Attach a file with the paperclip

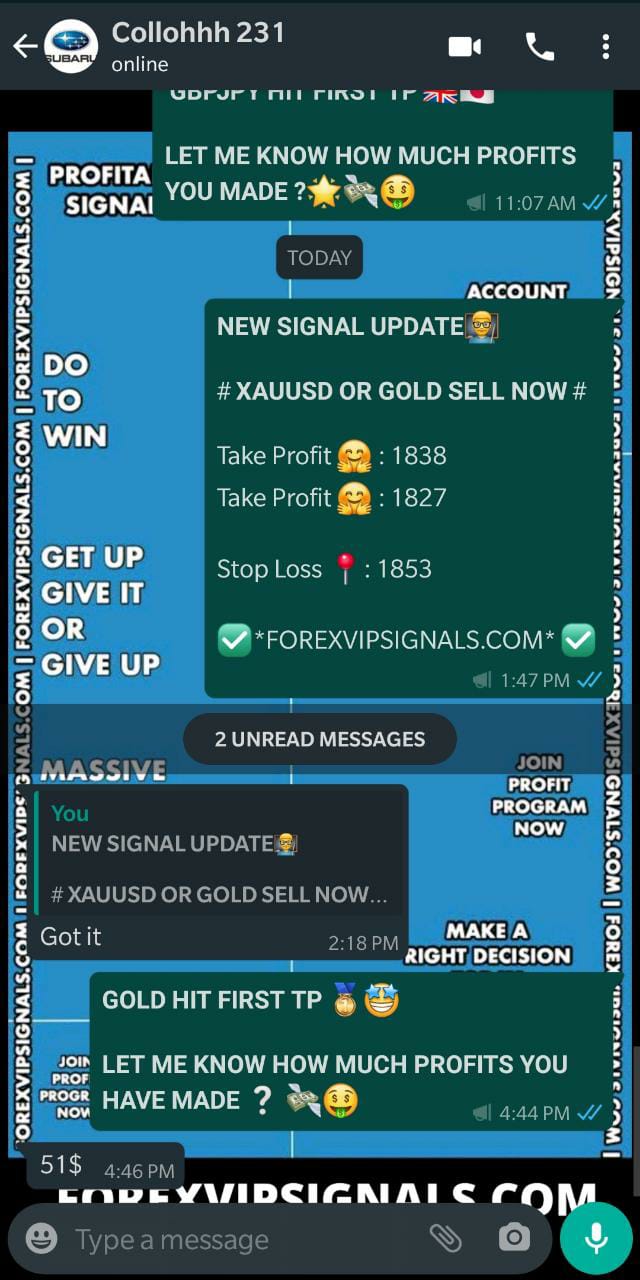[445, 1238]
